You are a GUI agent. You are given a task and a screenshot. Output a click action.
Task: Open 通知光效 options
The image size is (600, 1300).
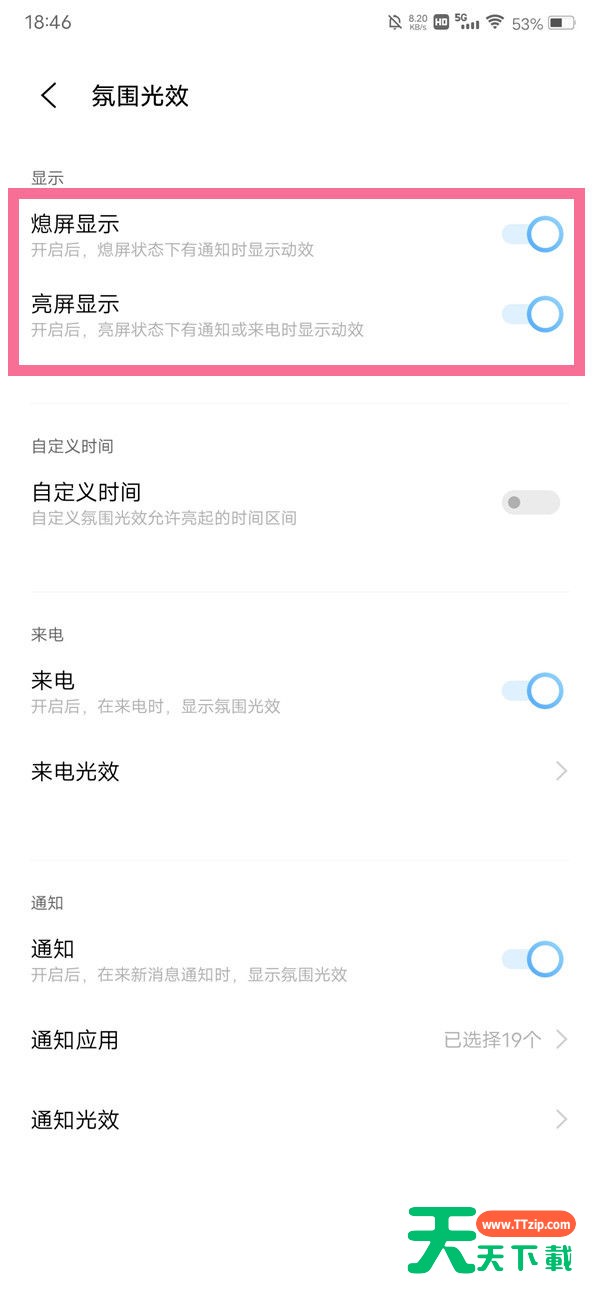pos(300,1120)
